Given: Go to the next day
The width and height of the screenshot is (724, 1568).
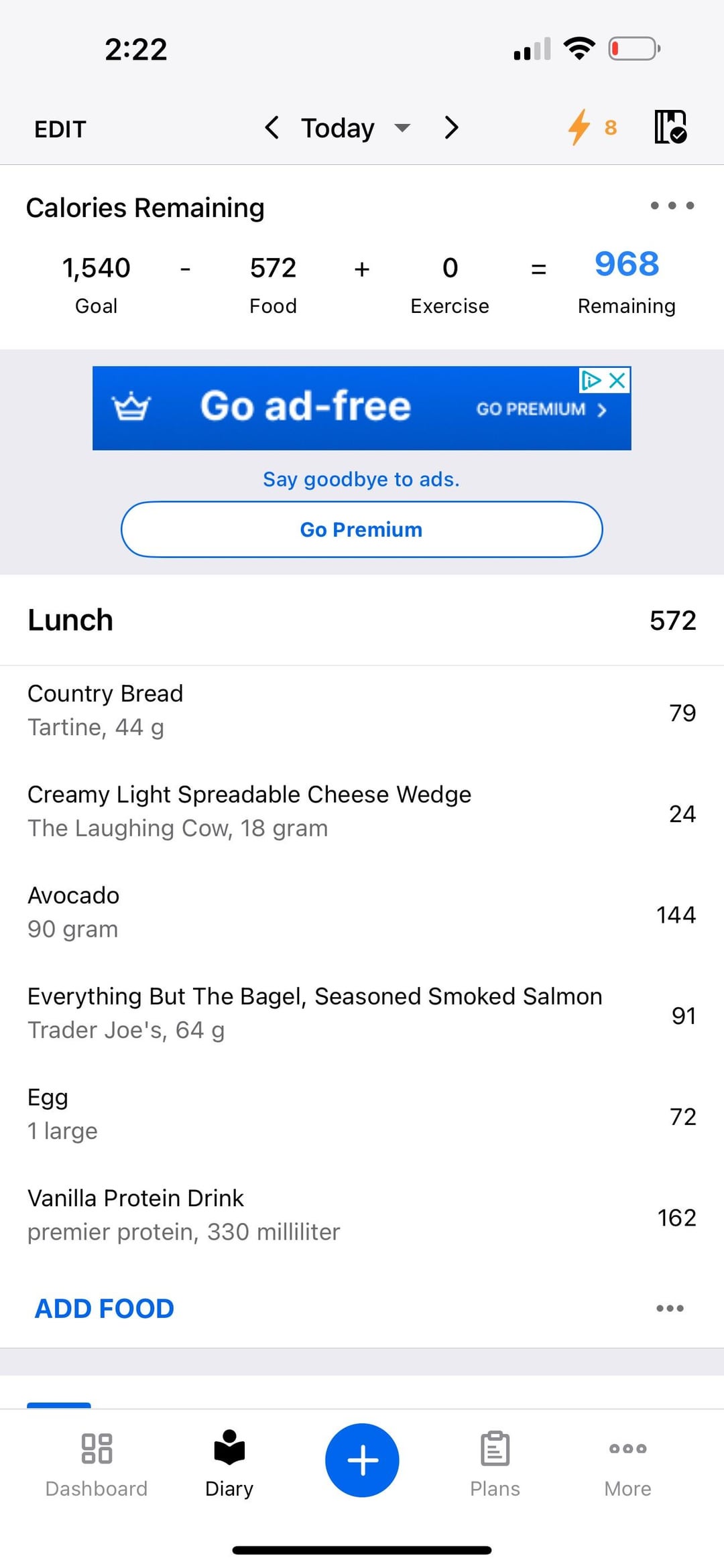Looking at the screenshot, I should point(452,127).
